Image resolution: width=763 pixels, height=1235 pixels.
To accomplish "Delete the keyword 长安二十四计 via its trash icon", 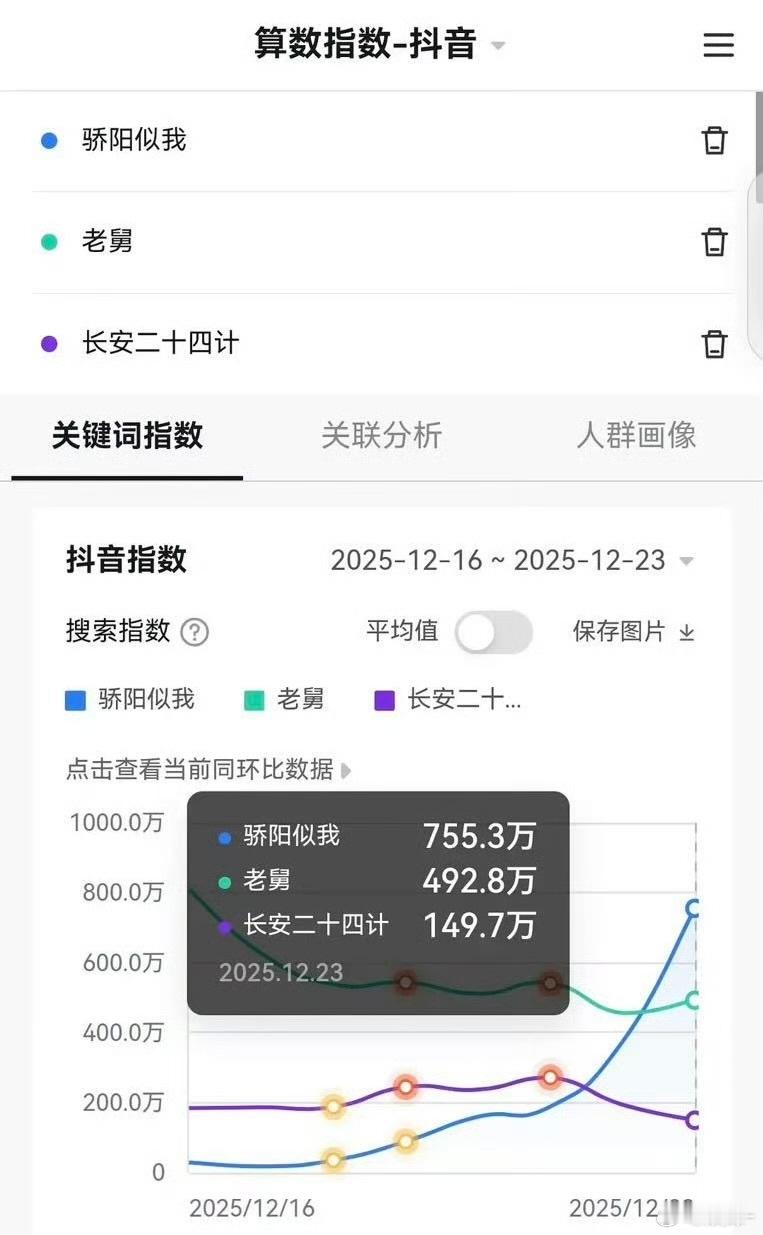I will 714,343.
